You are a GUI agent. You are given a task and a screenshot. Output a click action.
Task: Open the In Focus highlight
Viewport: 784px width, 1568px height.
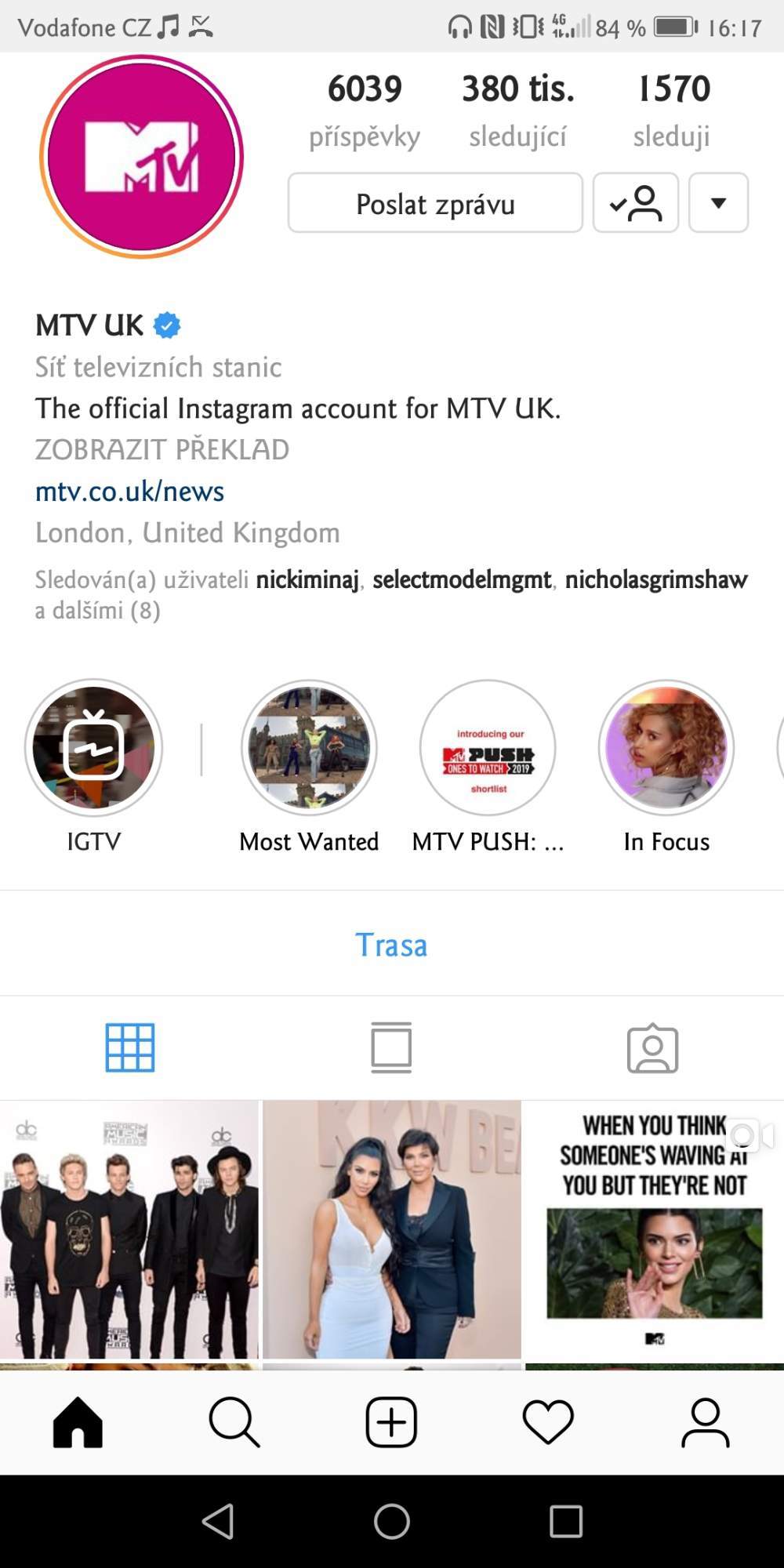click(666, 747)
